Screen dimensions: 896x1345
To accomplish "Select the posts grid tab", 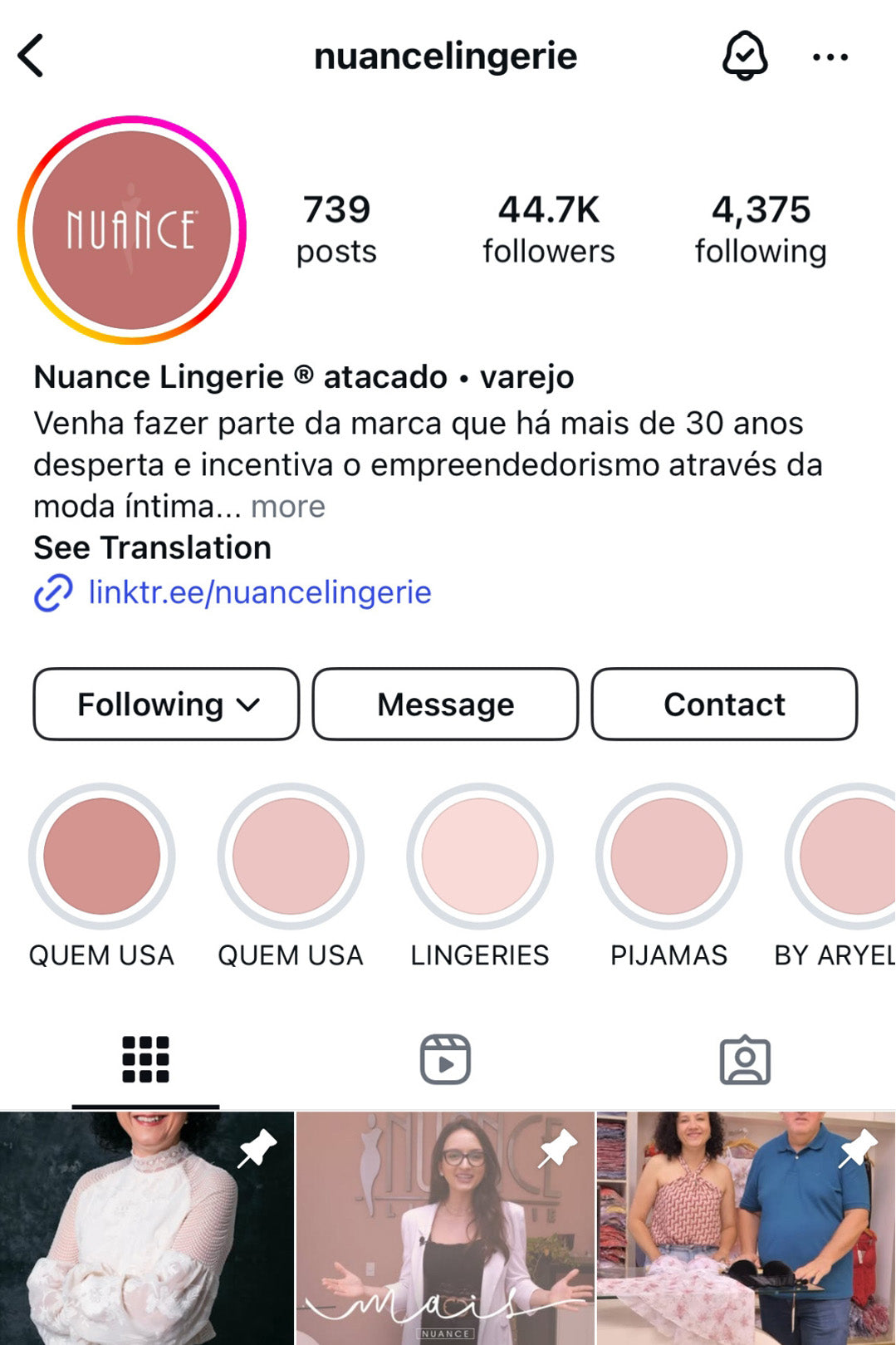I will pyautogui.click(x=145, y=1059).
